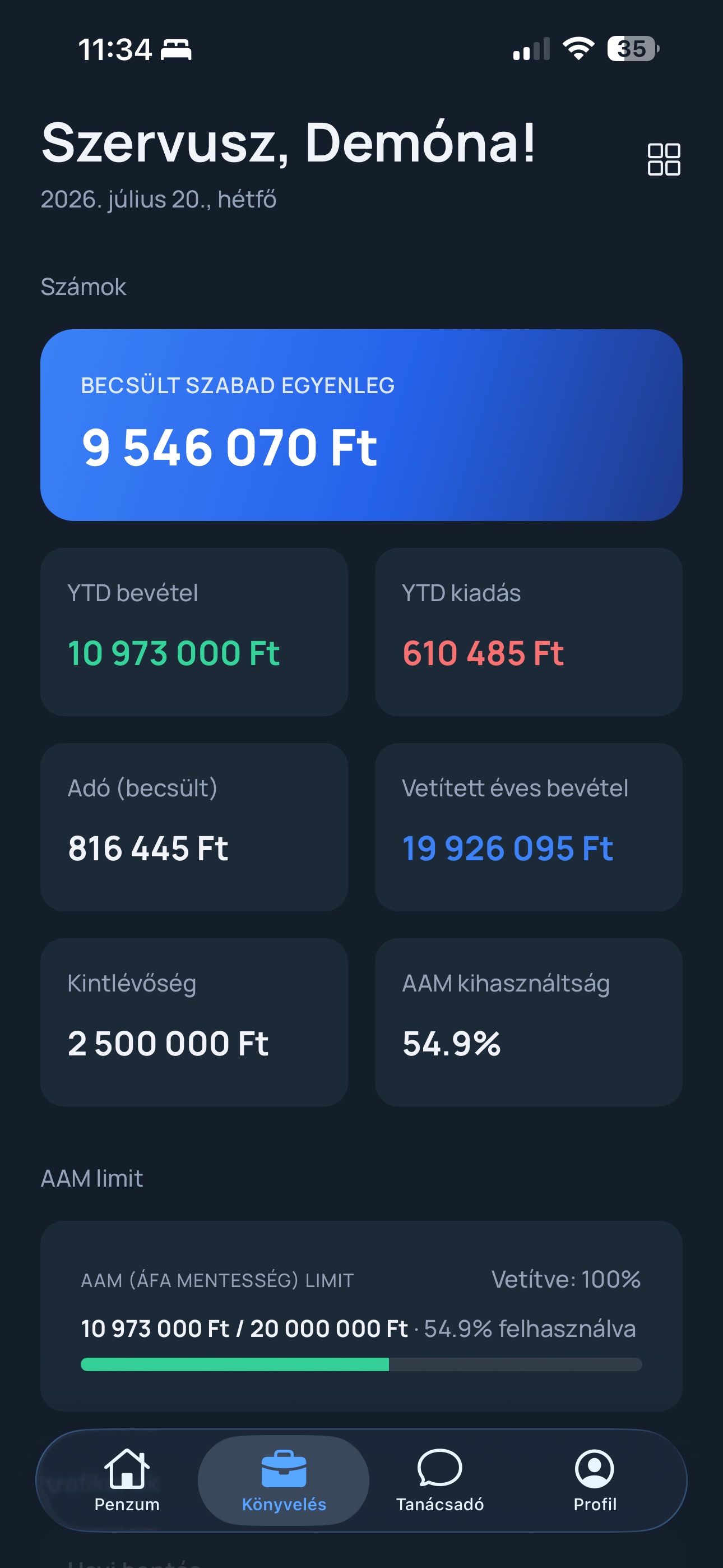Open the Tanácsadó chat tab
The width and height of the screenshot is (723, 1568).
pos(440,1481)
